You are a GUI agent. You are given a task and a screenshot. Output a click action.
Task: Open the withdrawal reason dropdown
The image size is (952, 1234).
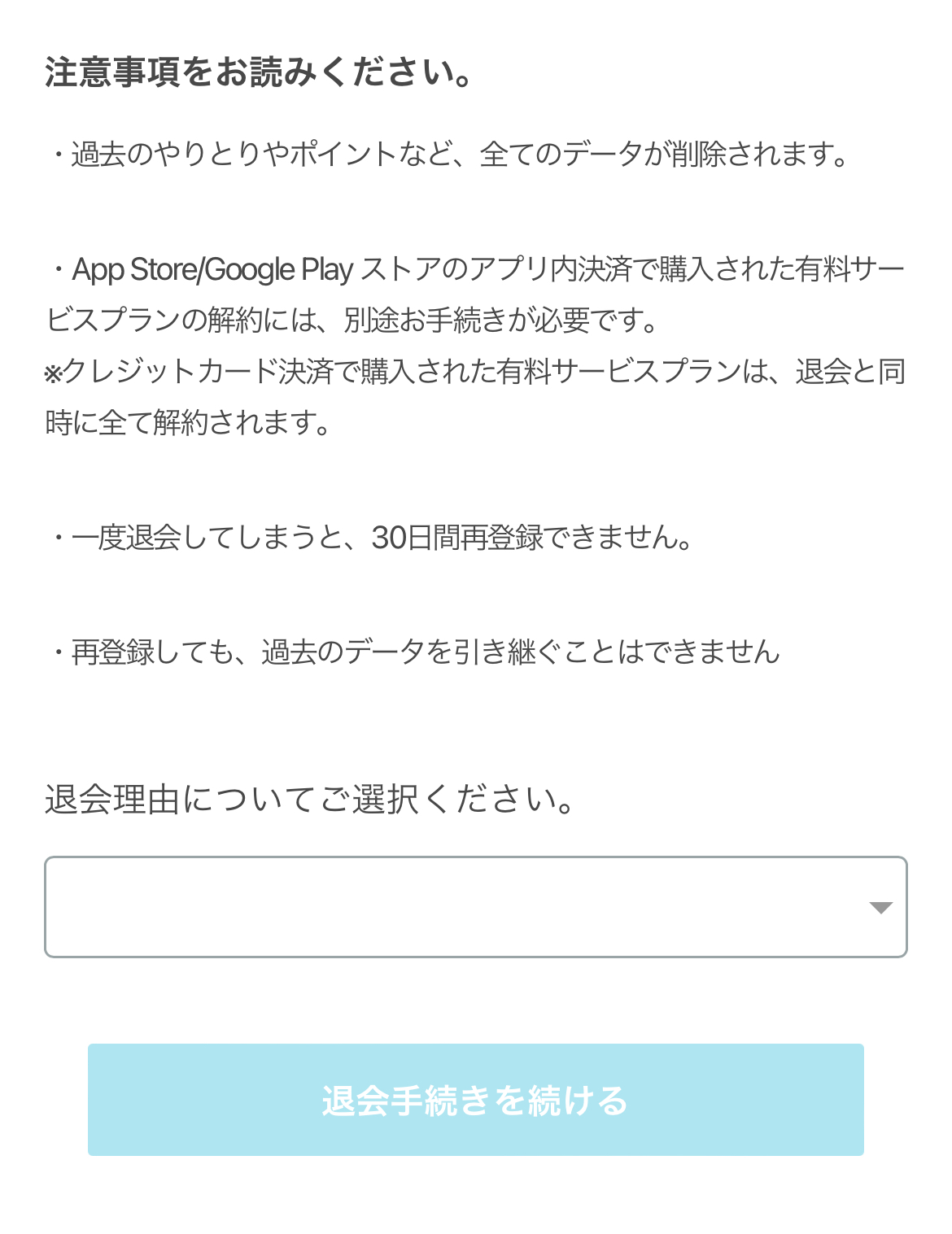[475, 906]
